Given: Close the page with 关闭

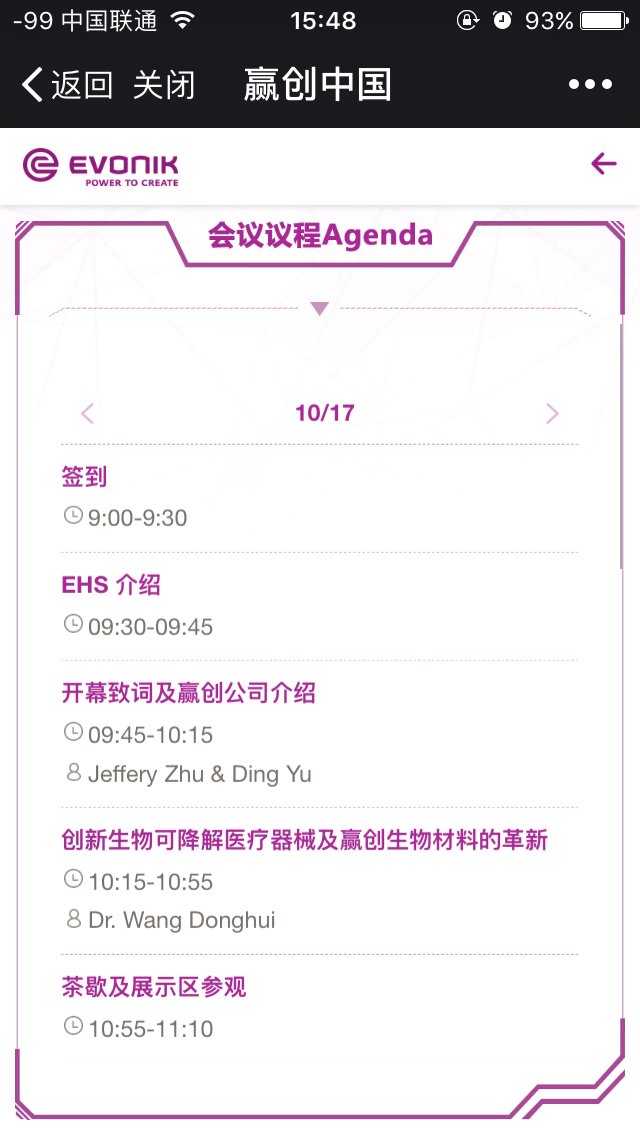Looking at the screenshot, I should 164,85.
